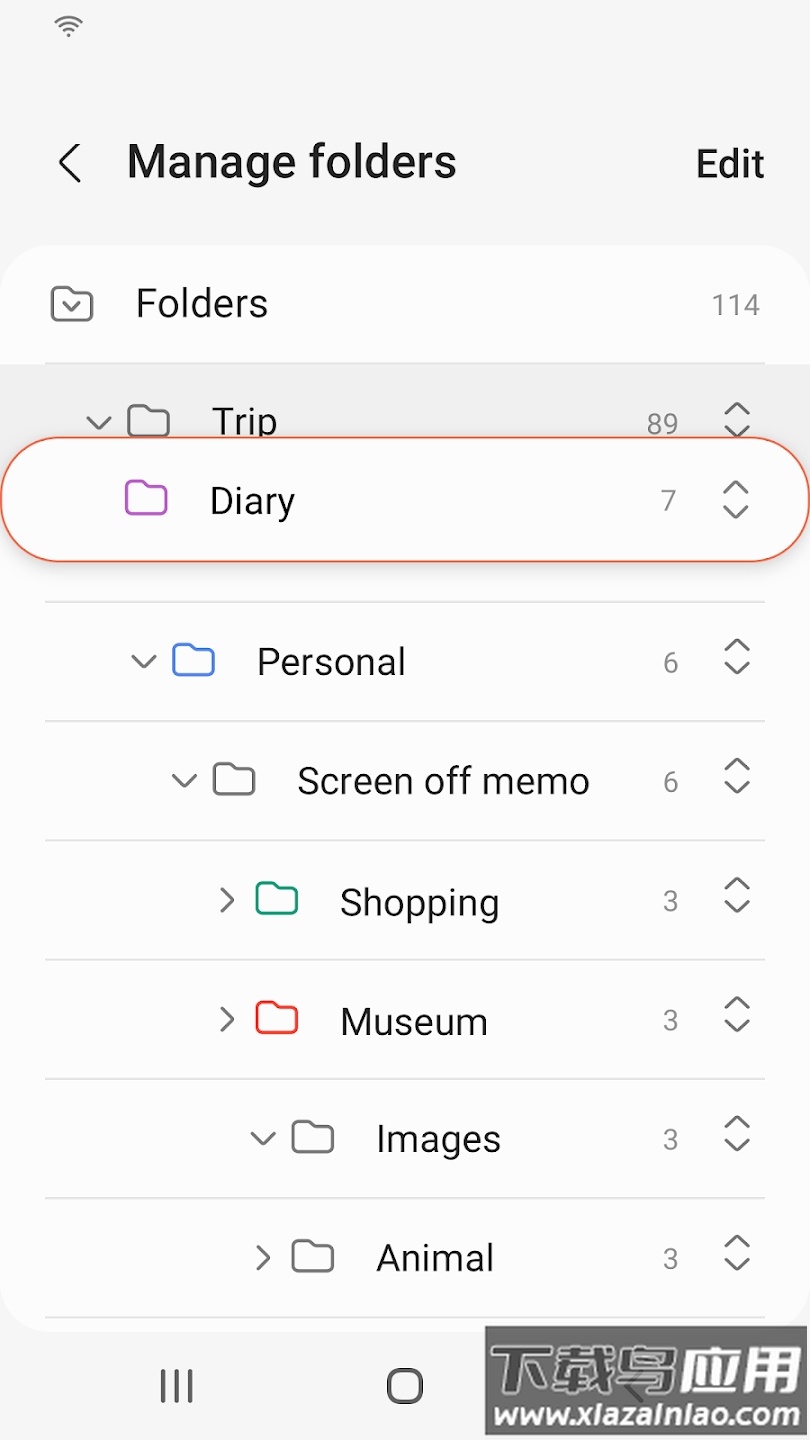
Task: Tap Edit in the top bar
Action: [x=730, y=164]
